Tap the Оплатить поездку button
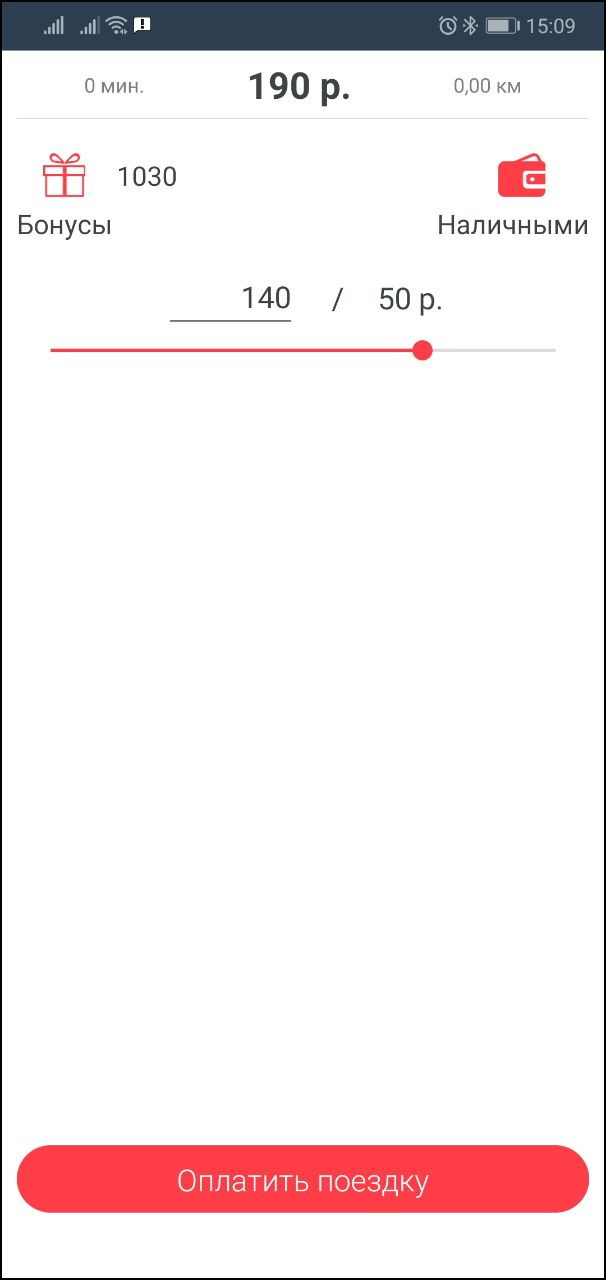The height and width of the screenshot is (1280, 606). point(303,1180)
